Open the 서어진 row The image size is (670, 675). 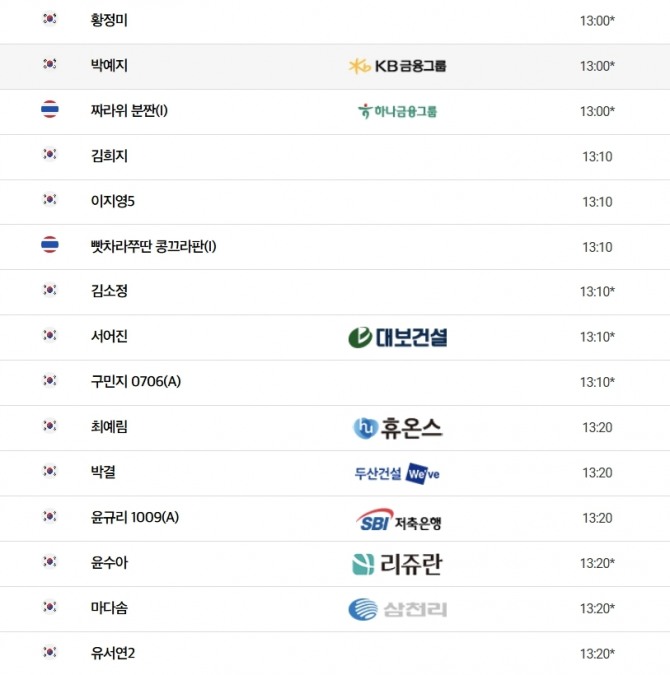pos(109,336)
